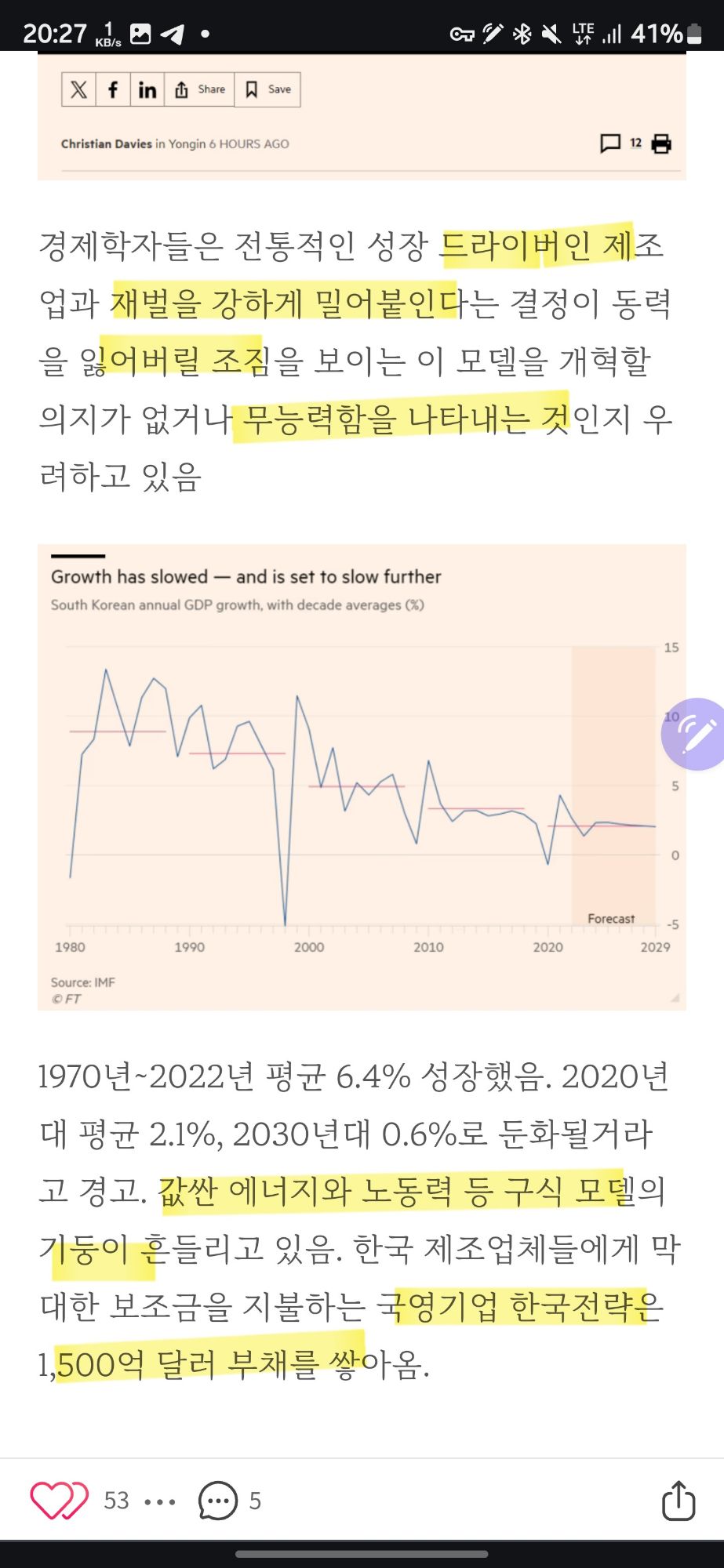The width and height of the screenshot is (724, 1568).
Task: Open the FT article header screenshot image
Action: [362, 116]
